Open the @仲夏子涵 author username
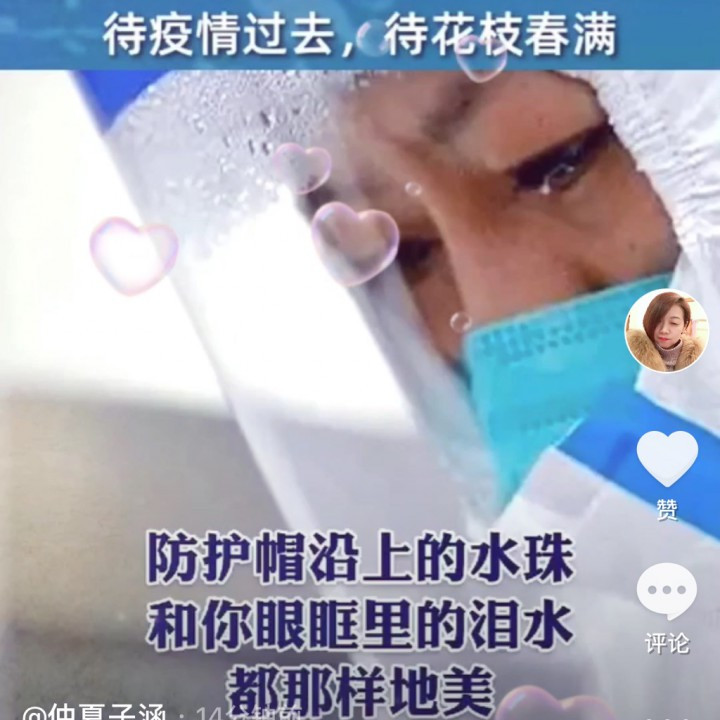Image resolution: width=720 pixels, height=720 pixels. [x=88, y=711]
